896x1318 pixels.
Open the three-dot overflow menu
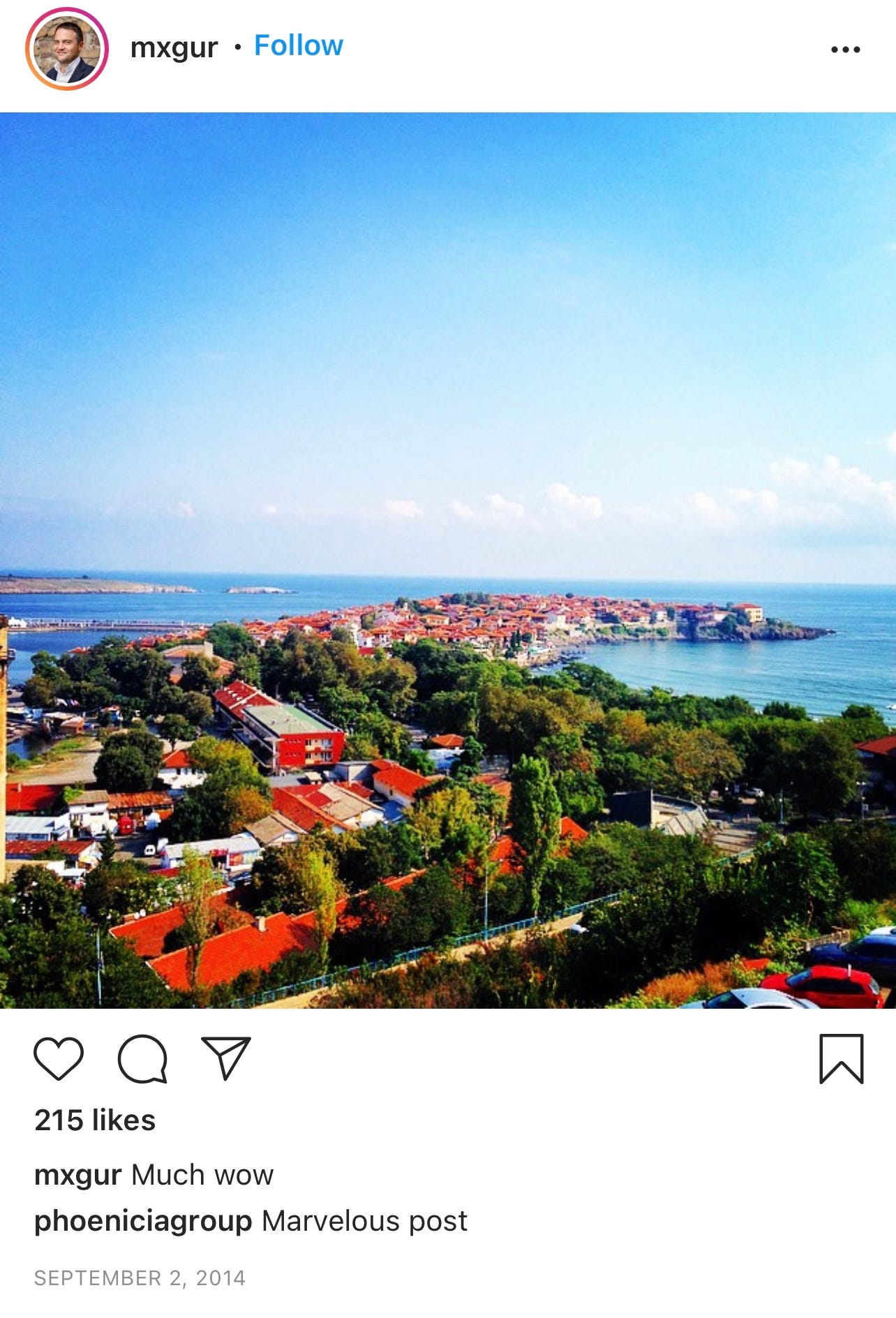pos(845,50)
